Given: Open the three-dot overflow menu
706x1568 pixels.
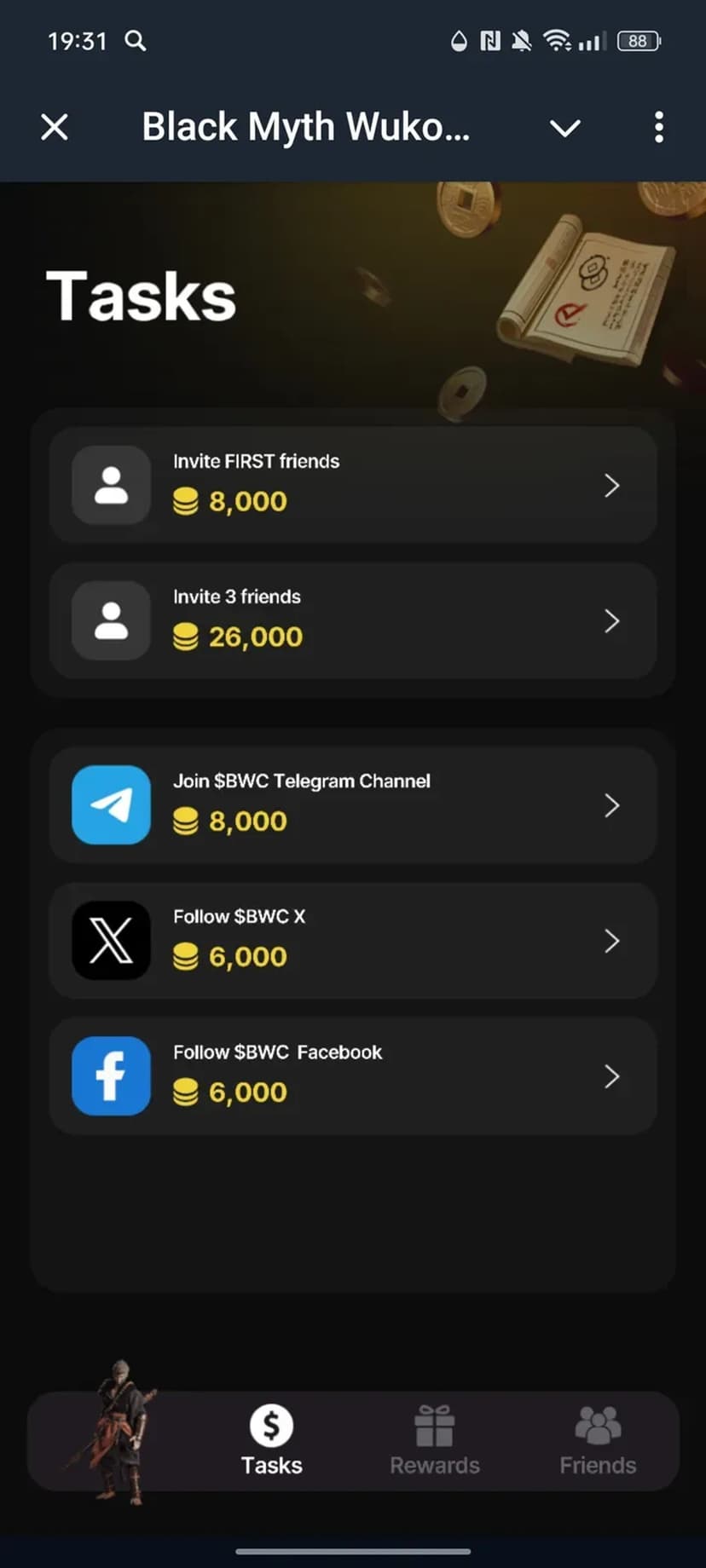Looking at the screenshot, I should pos(658,128).
